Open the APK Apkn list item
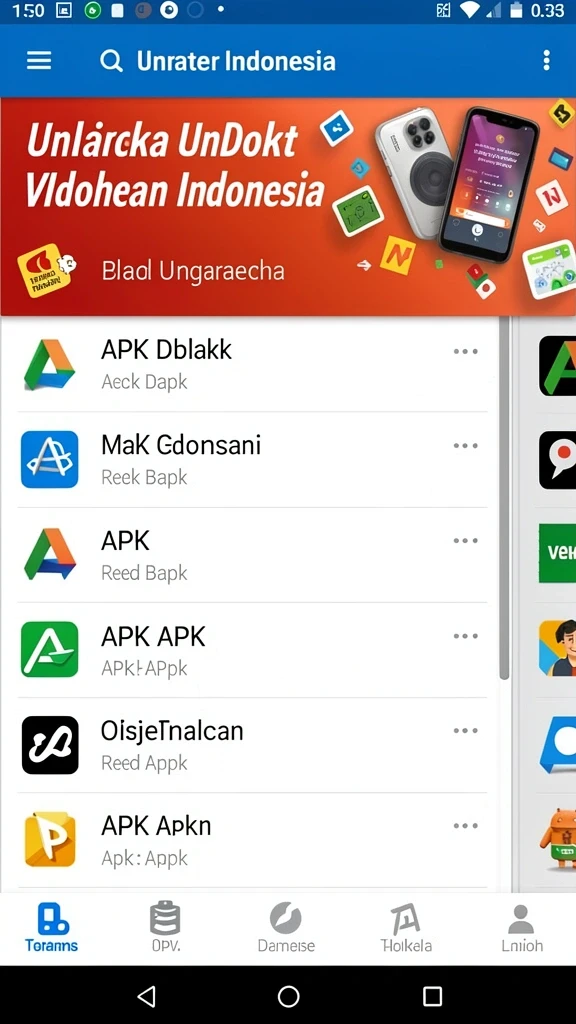The image size is (576, 1024). pos(252,840)
